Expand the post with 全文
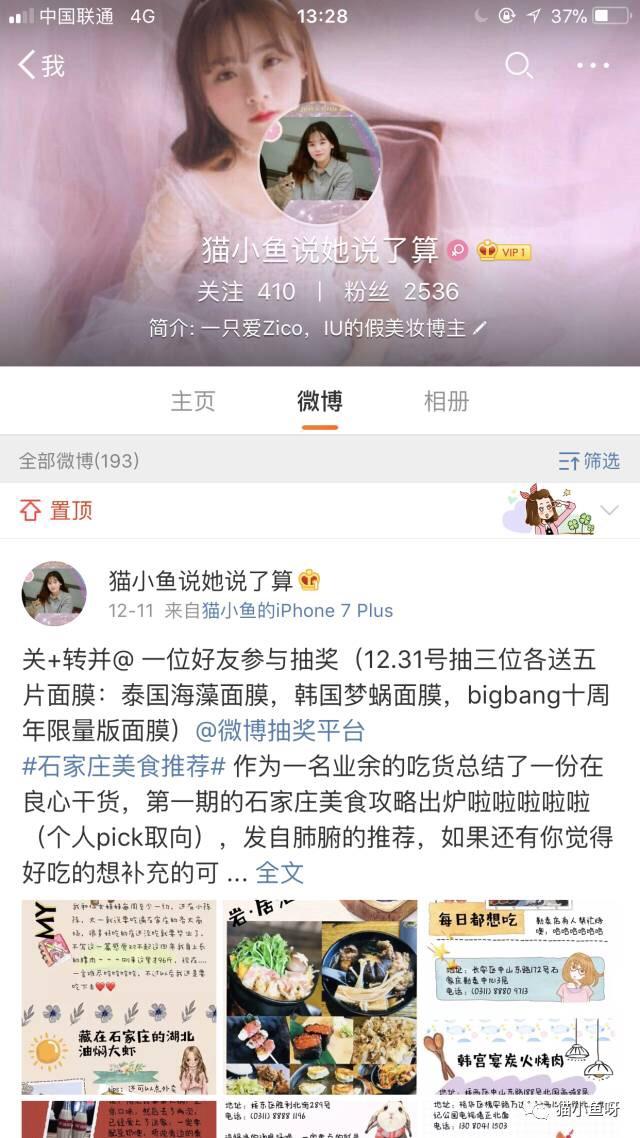The width and height of the screenshot is (640, 1138). pyautogui.click(x=279, y=872)
